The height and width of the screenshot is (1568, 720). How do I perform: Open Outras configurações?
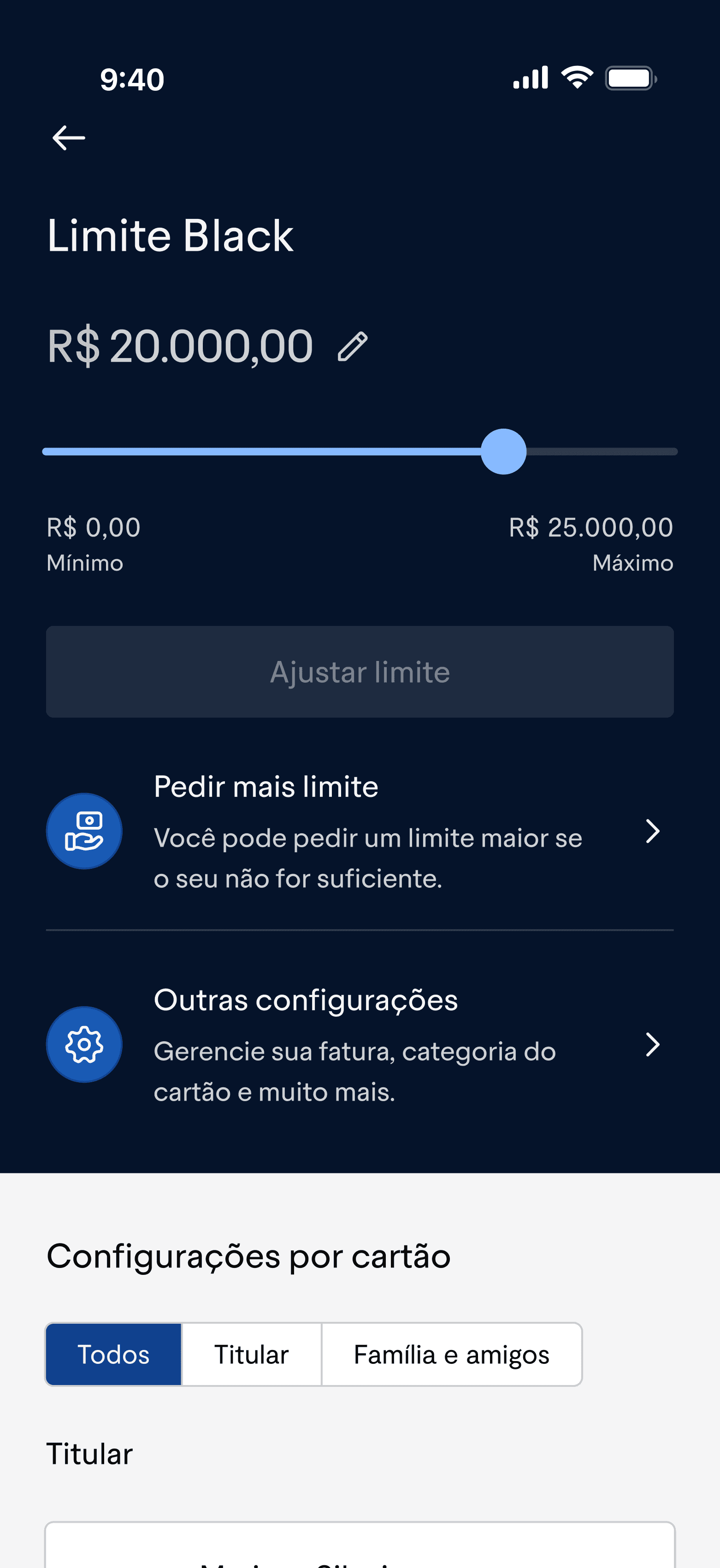360,1044
